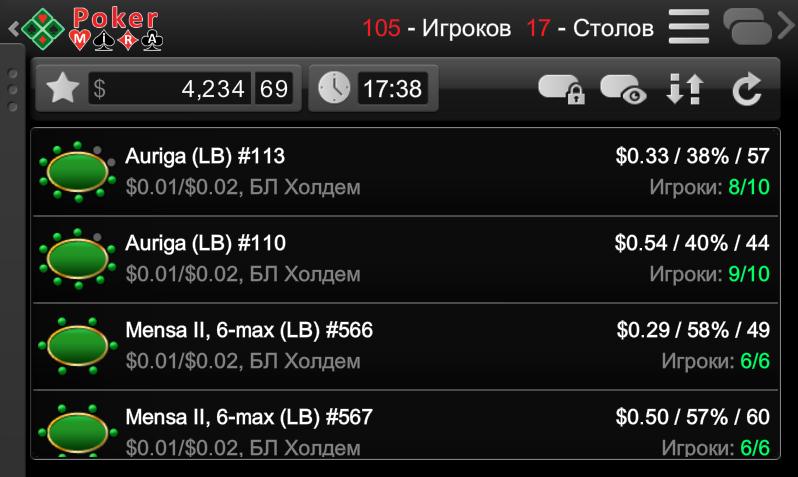798x477 pixels.
Task: Tap the clock time button
Action: 335,89
